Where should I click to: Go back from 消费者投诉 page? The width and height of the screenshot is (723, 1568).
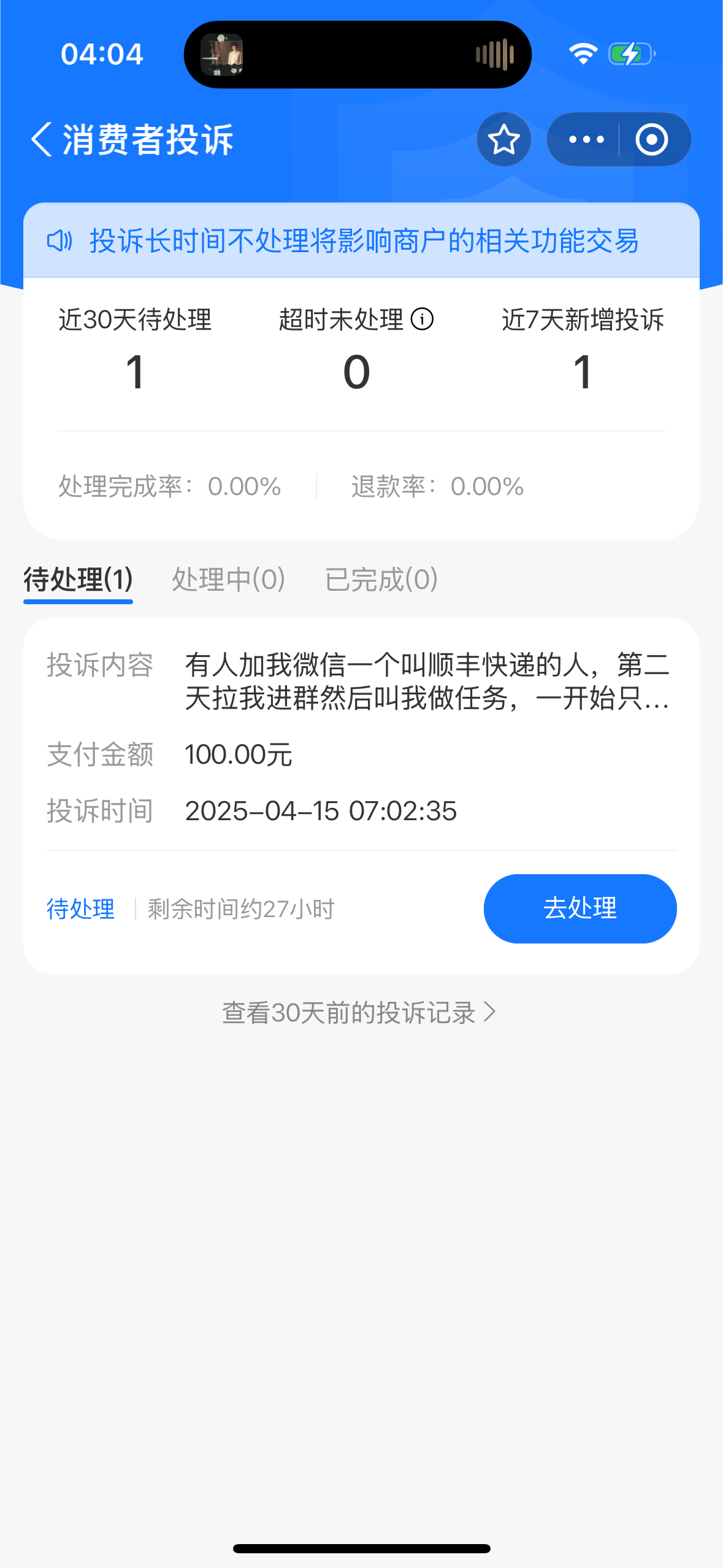point(41,139)
